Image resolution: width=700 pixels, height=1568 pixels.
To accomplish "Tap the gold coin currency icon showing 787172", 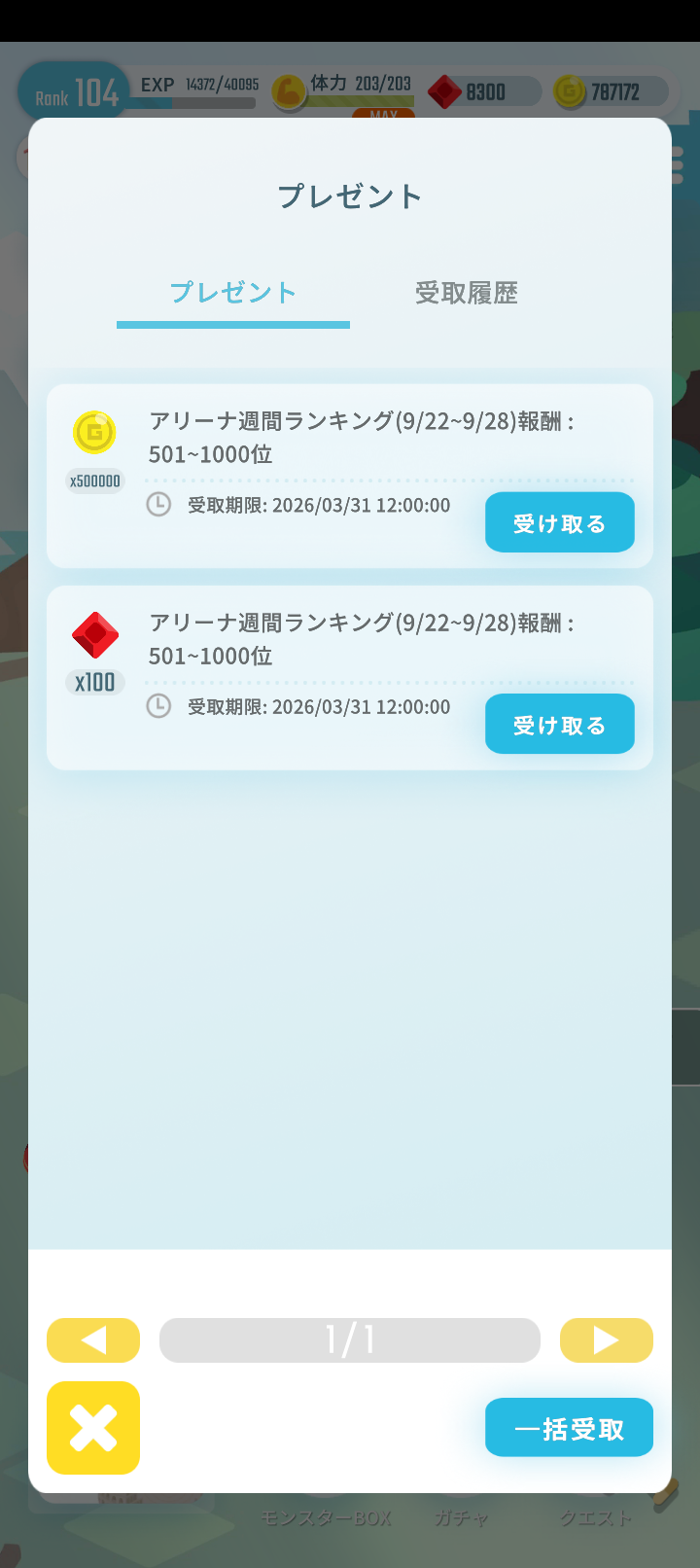I will click(x=570, y=90).
